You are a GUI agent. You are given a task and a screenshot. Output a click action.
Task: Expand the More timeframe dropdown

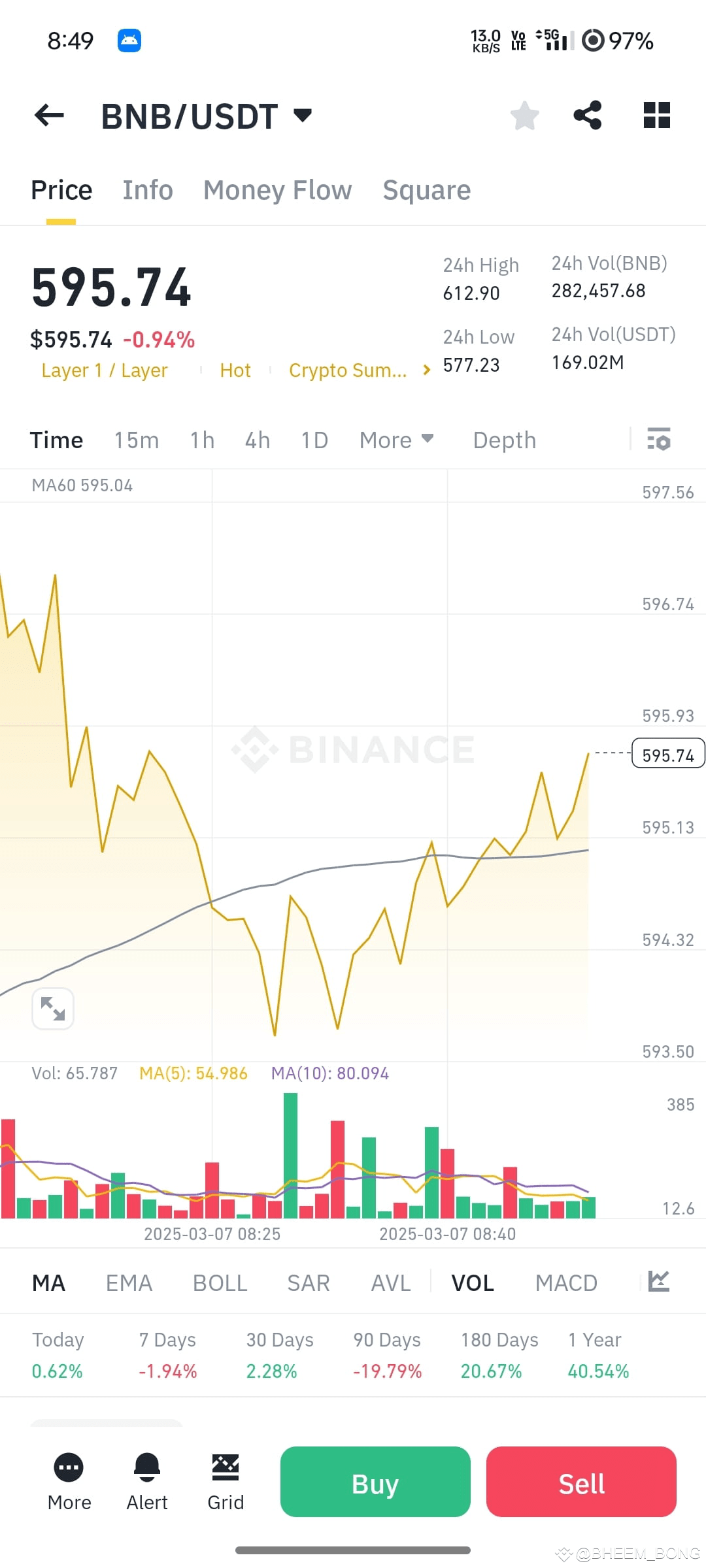396,440
